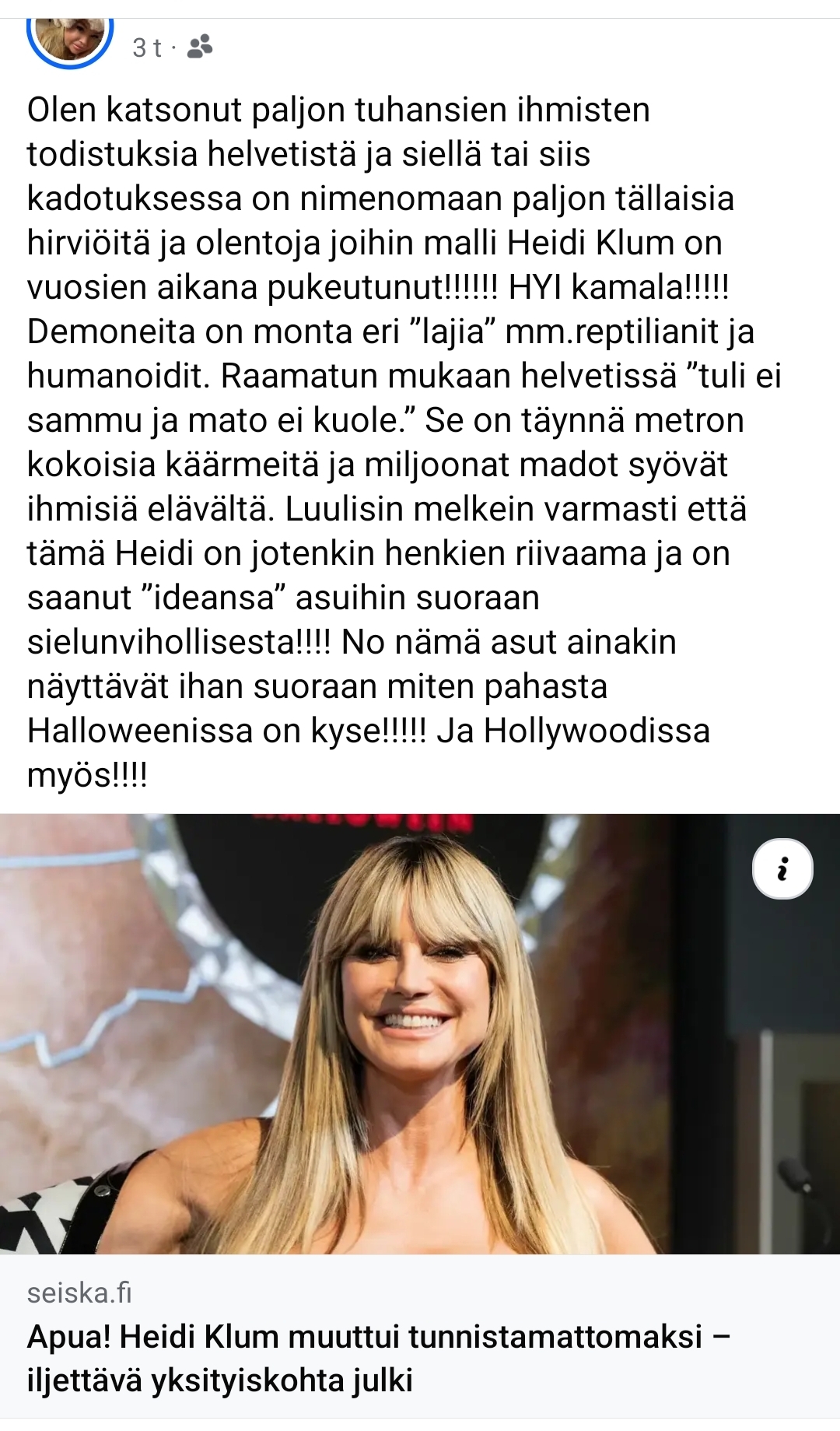Open the Heidi Klum article image
The height and width of the screenshot is (1431, 840).
click(x=420, y=1035)
